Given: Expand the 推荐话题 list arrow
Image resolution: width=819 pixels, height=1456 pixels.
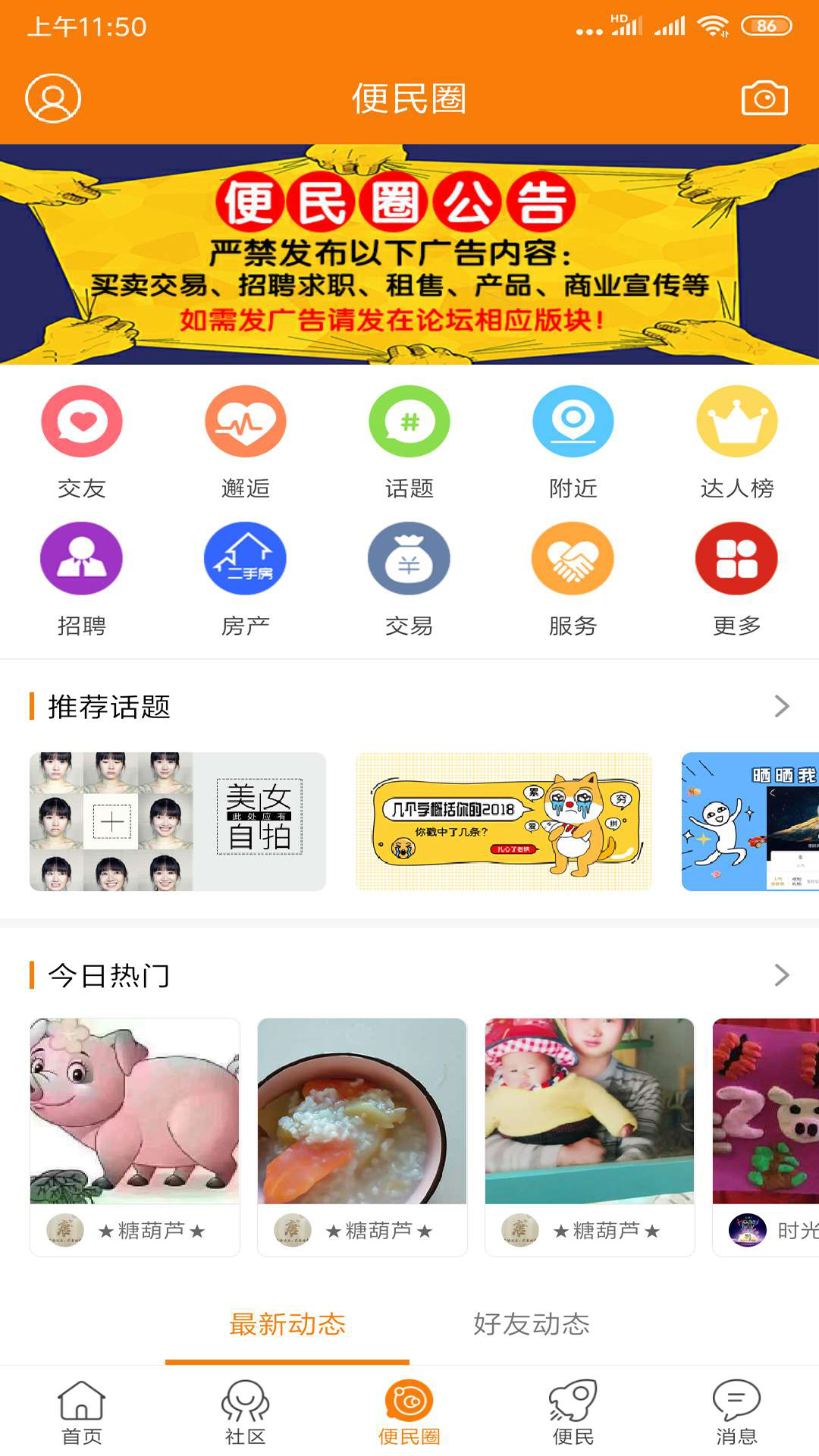Looking at the screenshot, I should (x=782, y=707).
